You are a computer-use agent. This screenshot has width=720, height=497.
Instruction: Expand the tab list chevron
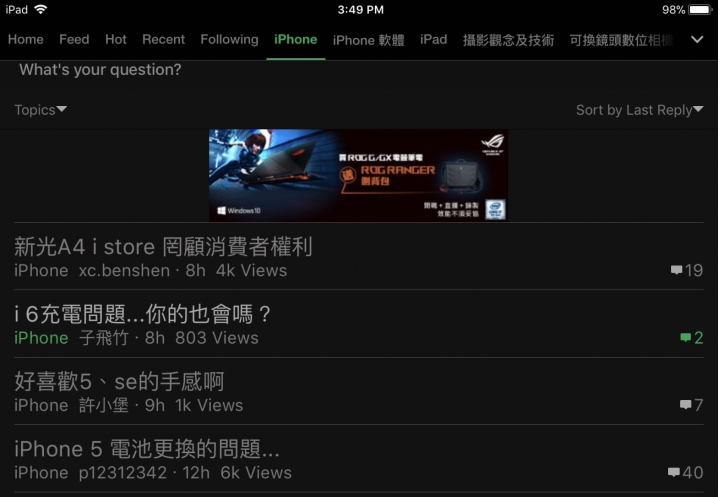coord(697,40)
